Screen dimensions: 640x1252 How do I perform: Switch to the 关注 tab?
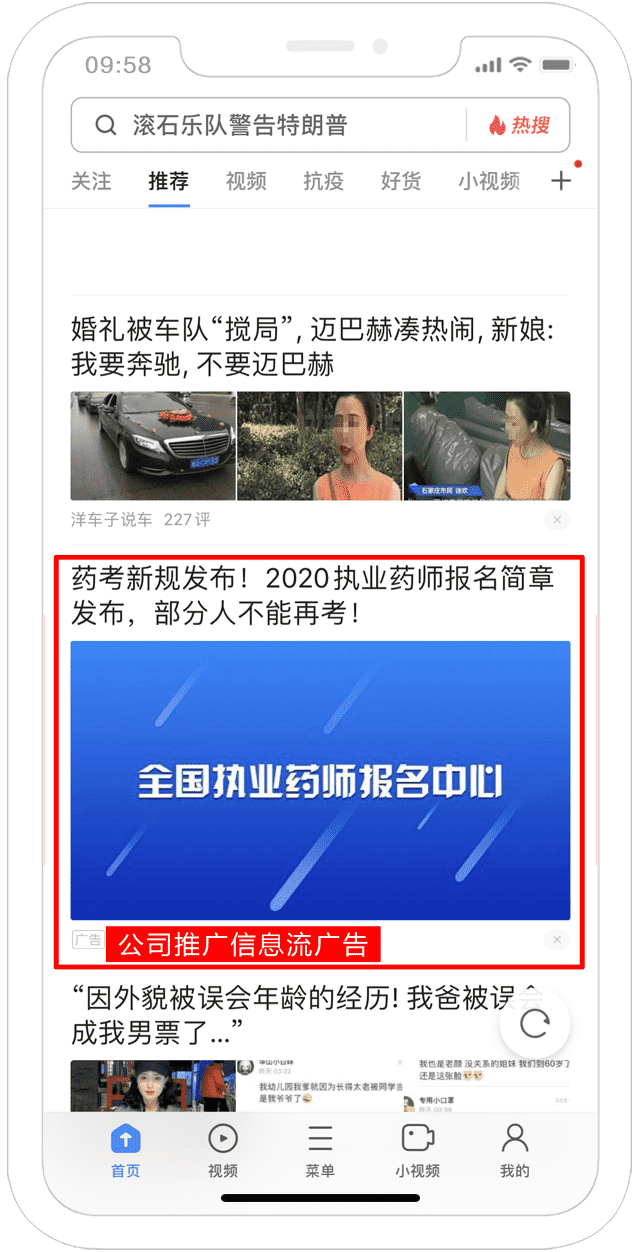coord(91,181)
